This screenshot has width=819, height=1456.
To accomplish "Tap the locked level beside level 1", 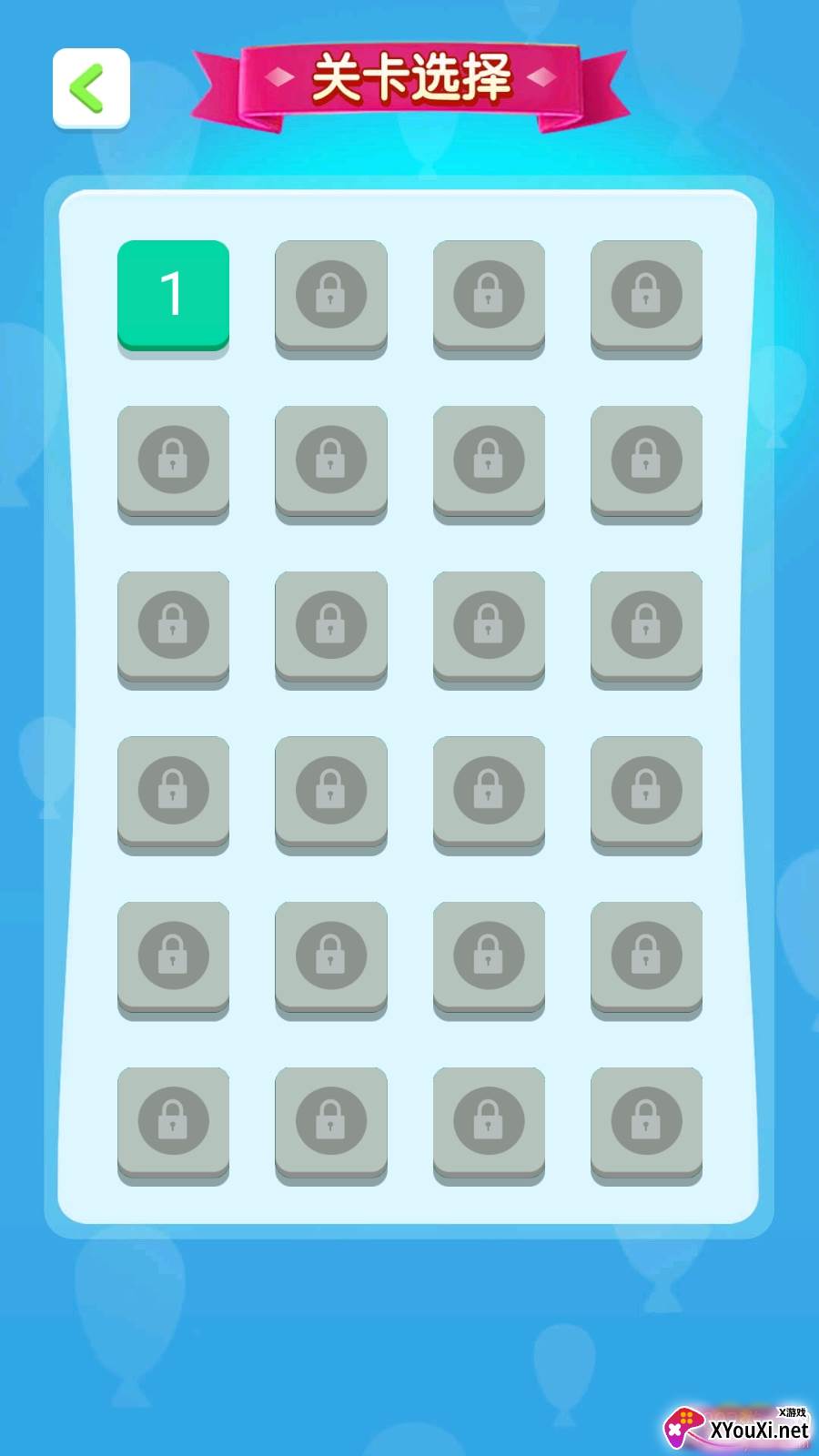I will pos(331,293).
